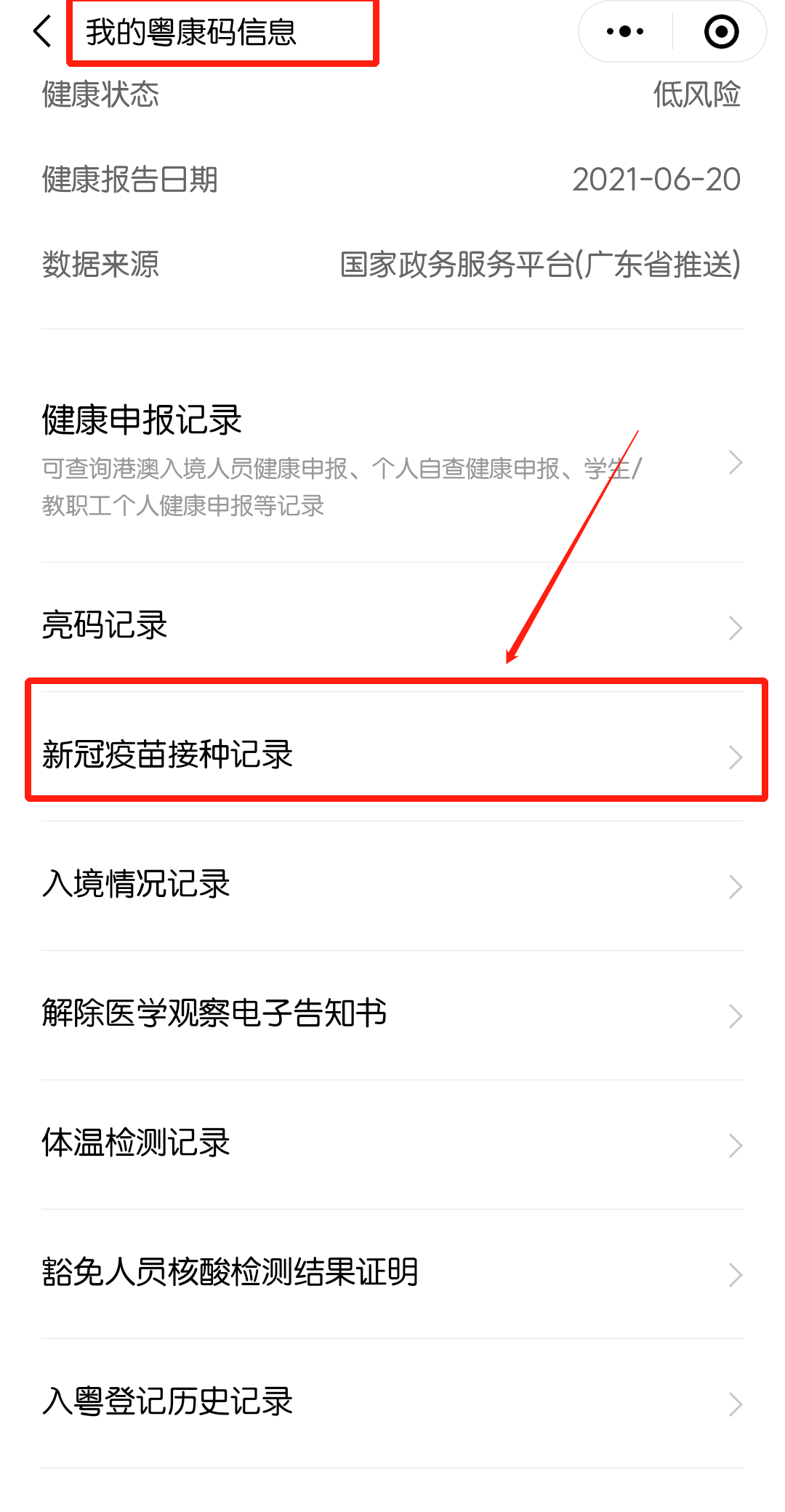Open 入粤登记历史记录
The image size is (785, 1512).
(392, 1403)
